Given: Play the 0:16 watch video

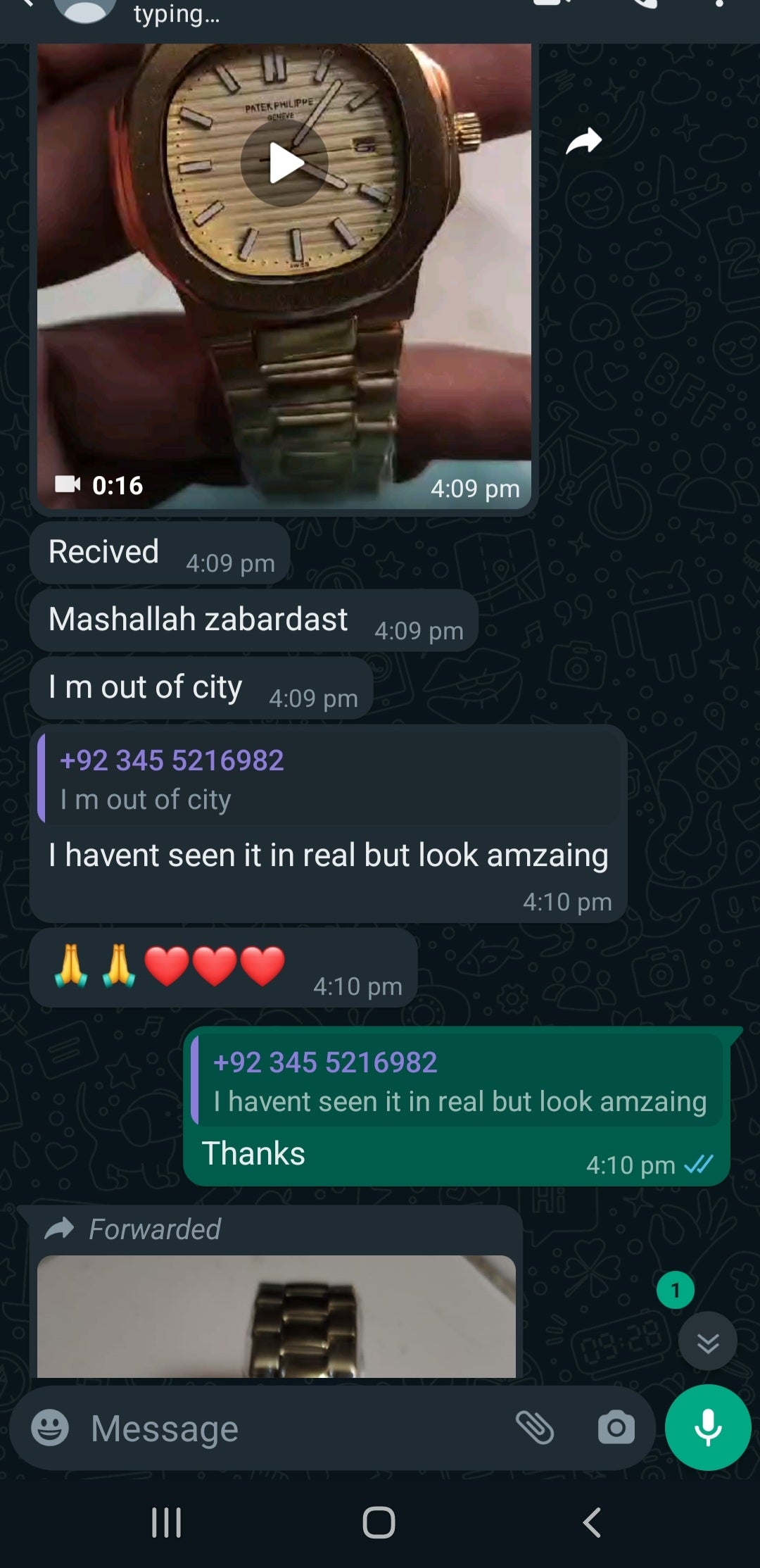Looking at the screenshot, I should click(284, 163).
